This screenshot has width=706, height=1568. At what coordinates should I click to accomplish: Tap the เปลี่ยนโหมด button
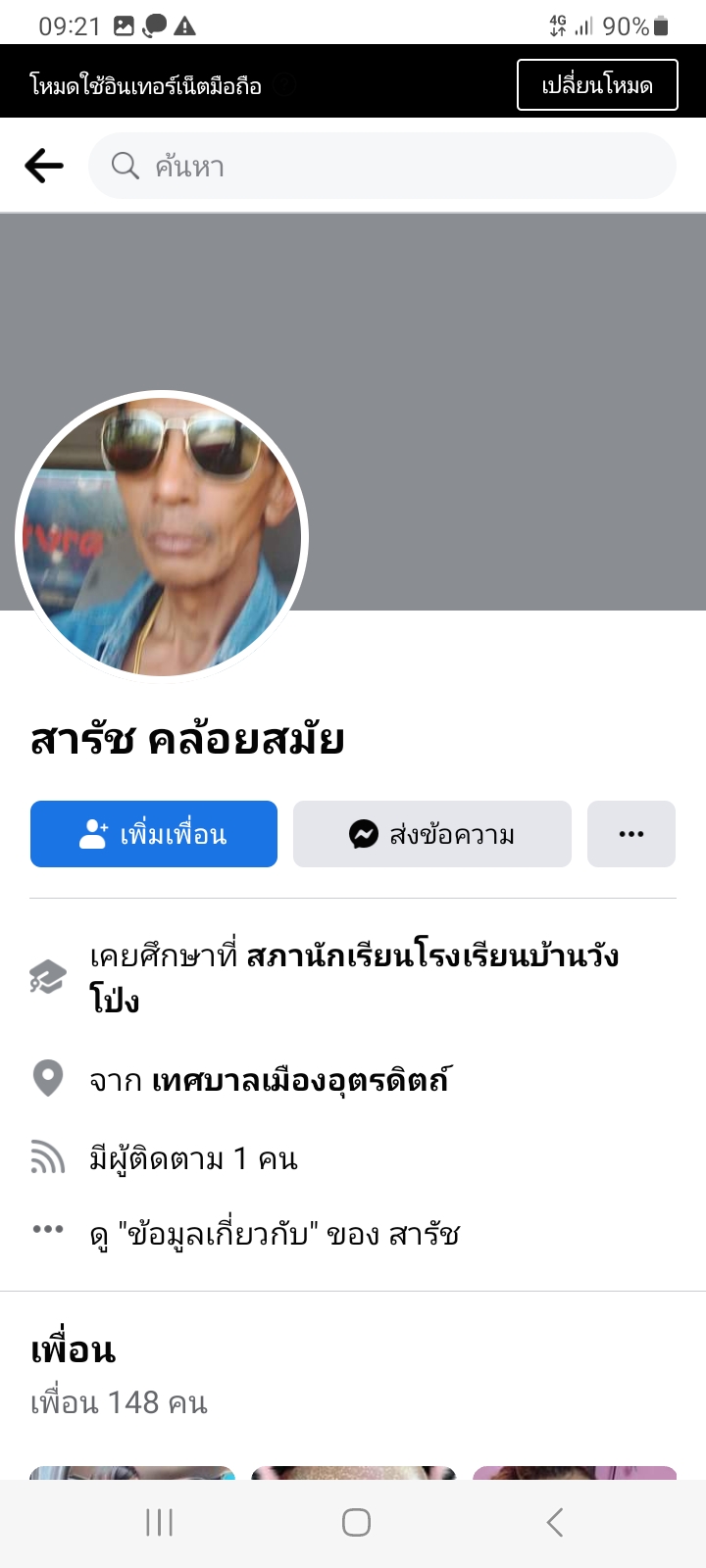click(597, 85)
